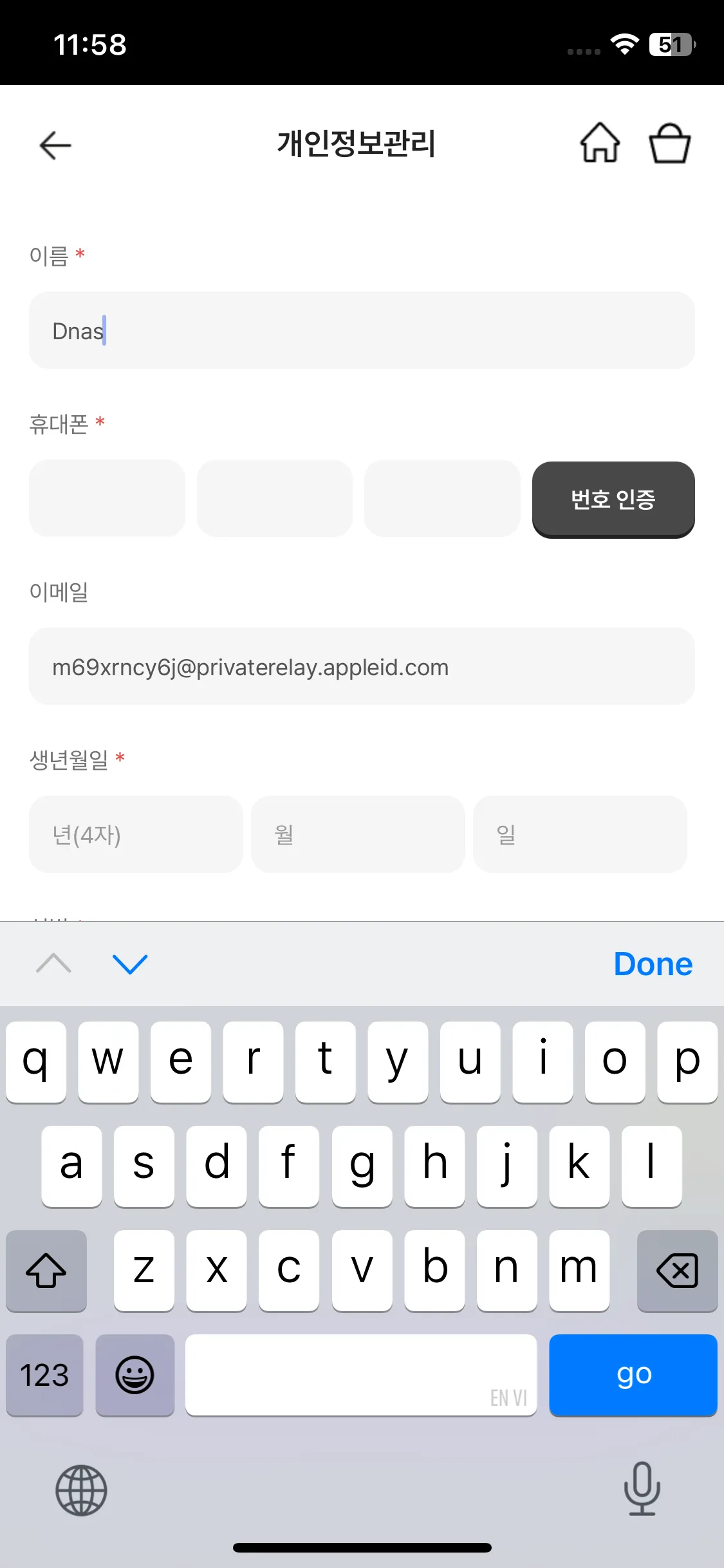The height and width of the screenshot is (1568, 724).
Task: Switch to the 123 numeric keyboard
Action: tap(44, 1375)
